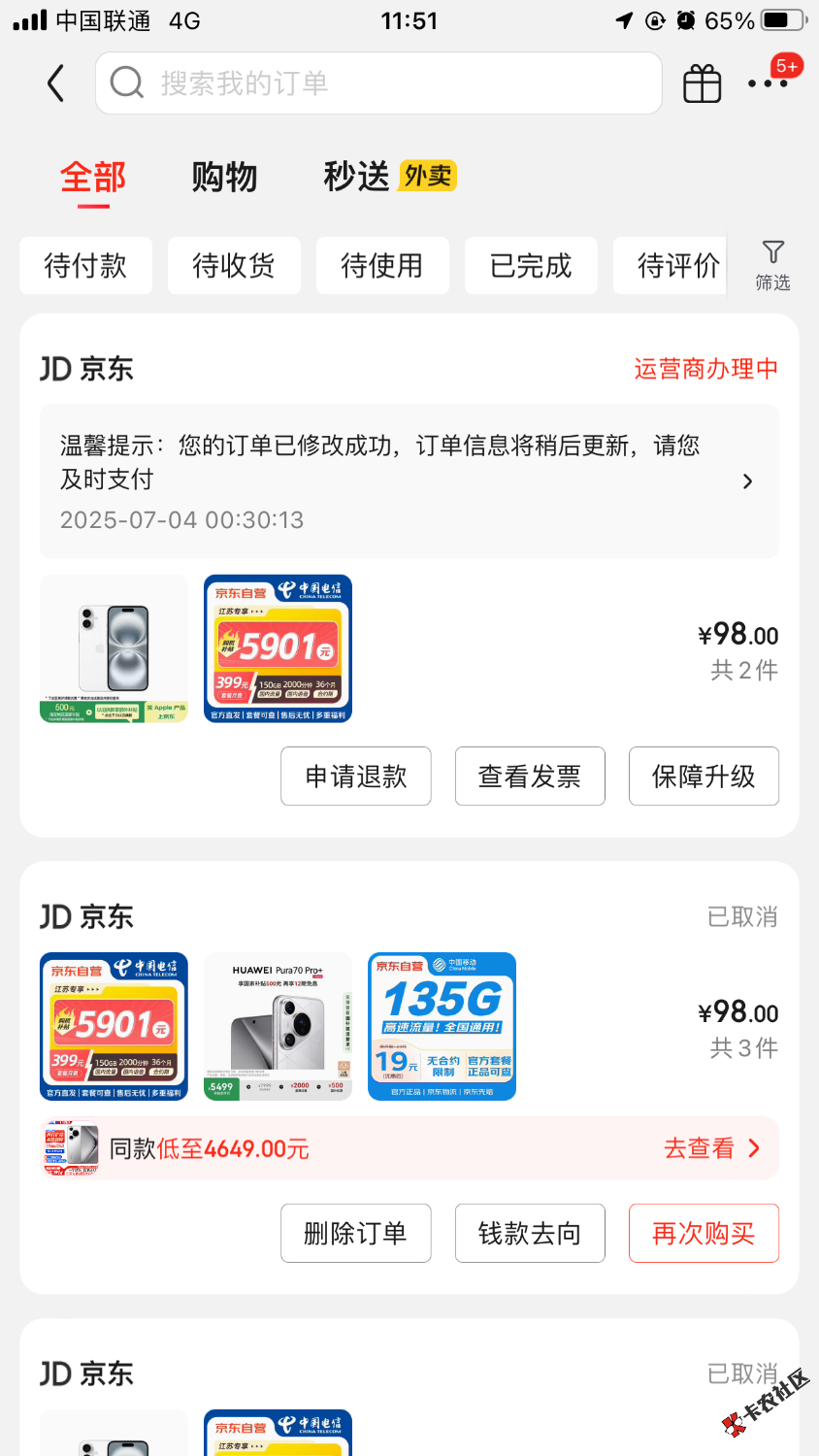Open the gift box icon
The height and width of the screenshot is (1456, 819).
click(x=702, y=84)
